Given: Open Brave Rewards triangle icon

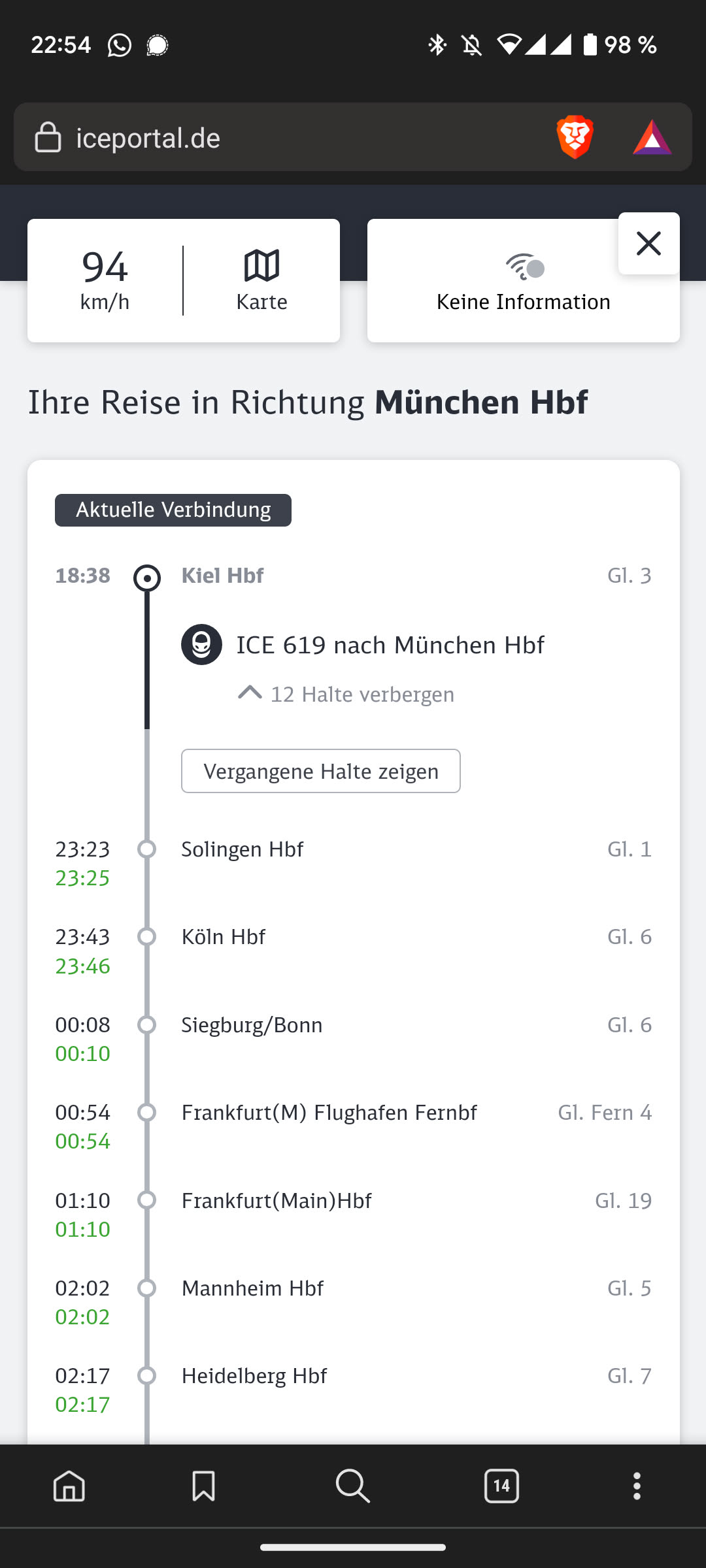Looking at the screenshot, I should tap(652, 138).
